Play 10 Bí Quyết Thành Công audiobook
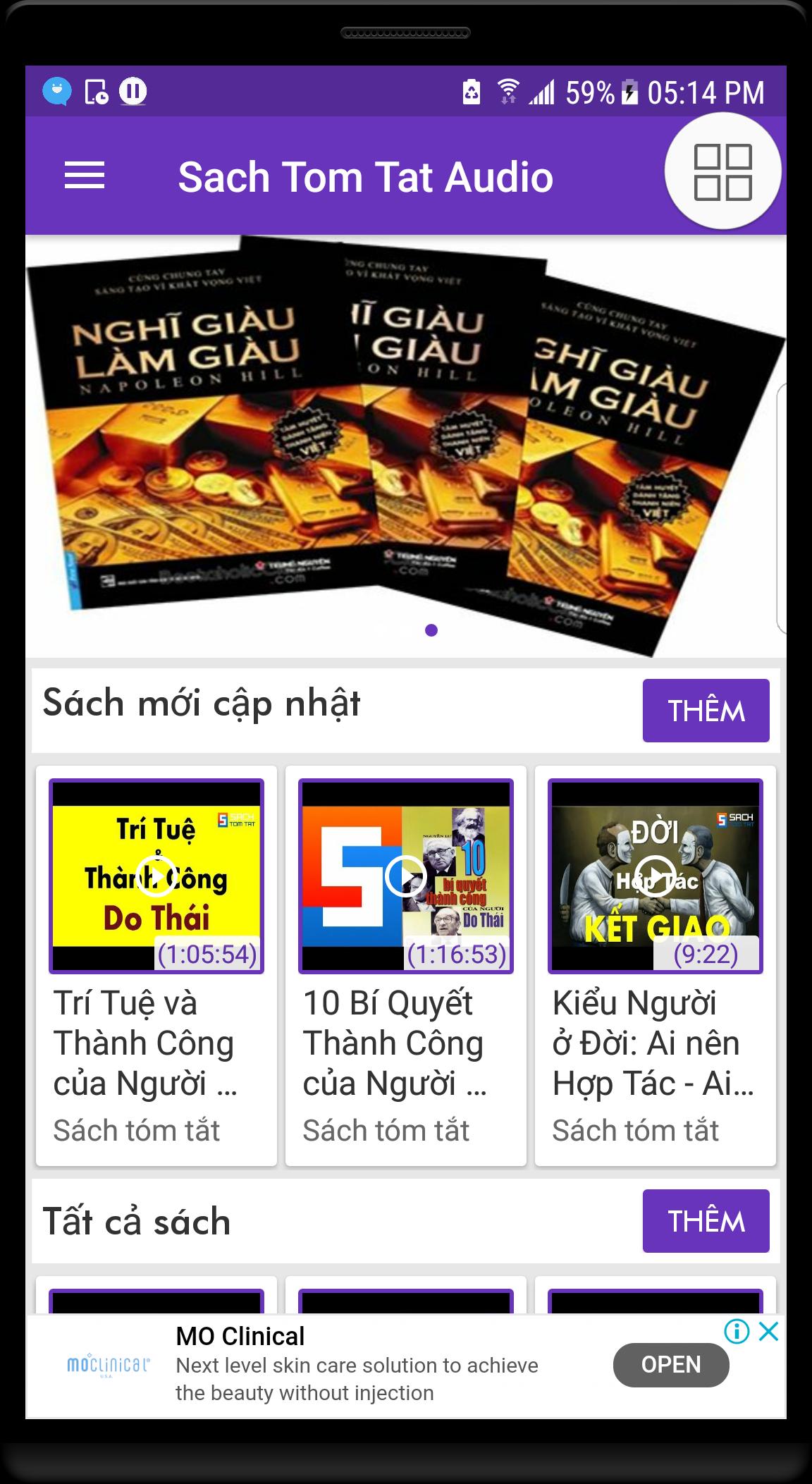The height and width of the screenshot is (1484, 812). pyautogui.click(x=406, y=877)
